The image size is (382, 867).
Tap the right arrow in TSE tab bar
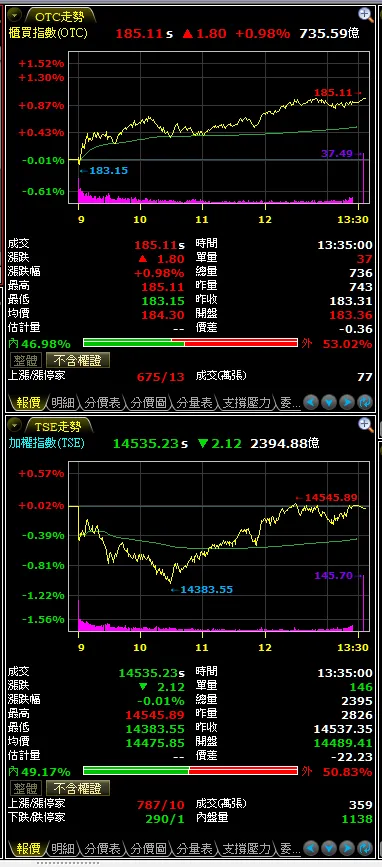click(347, 848)
